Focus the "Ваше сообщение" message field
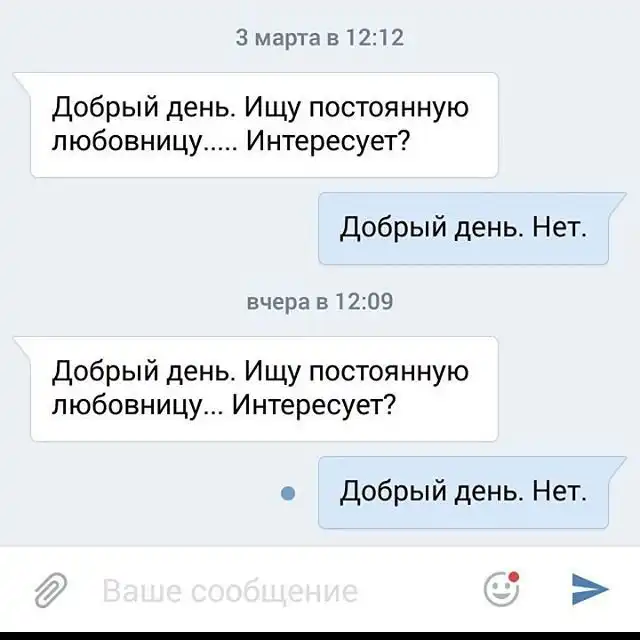Image resolution: width=640 pixels, height=640 pixels. pyautogui.click(x=250, y=591)
